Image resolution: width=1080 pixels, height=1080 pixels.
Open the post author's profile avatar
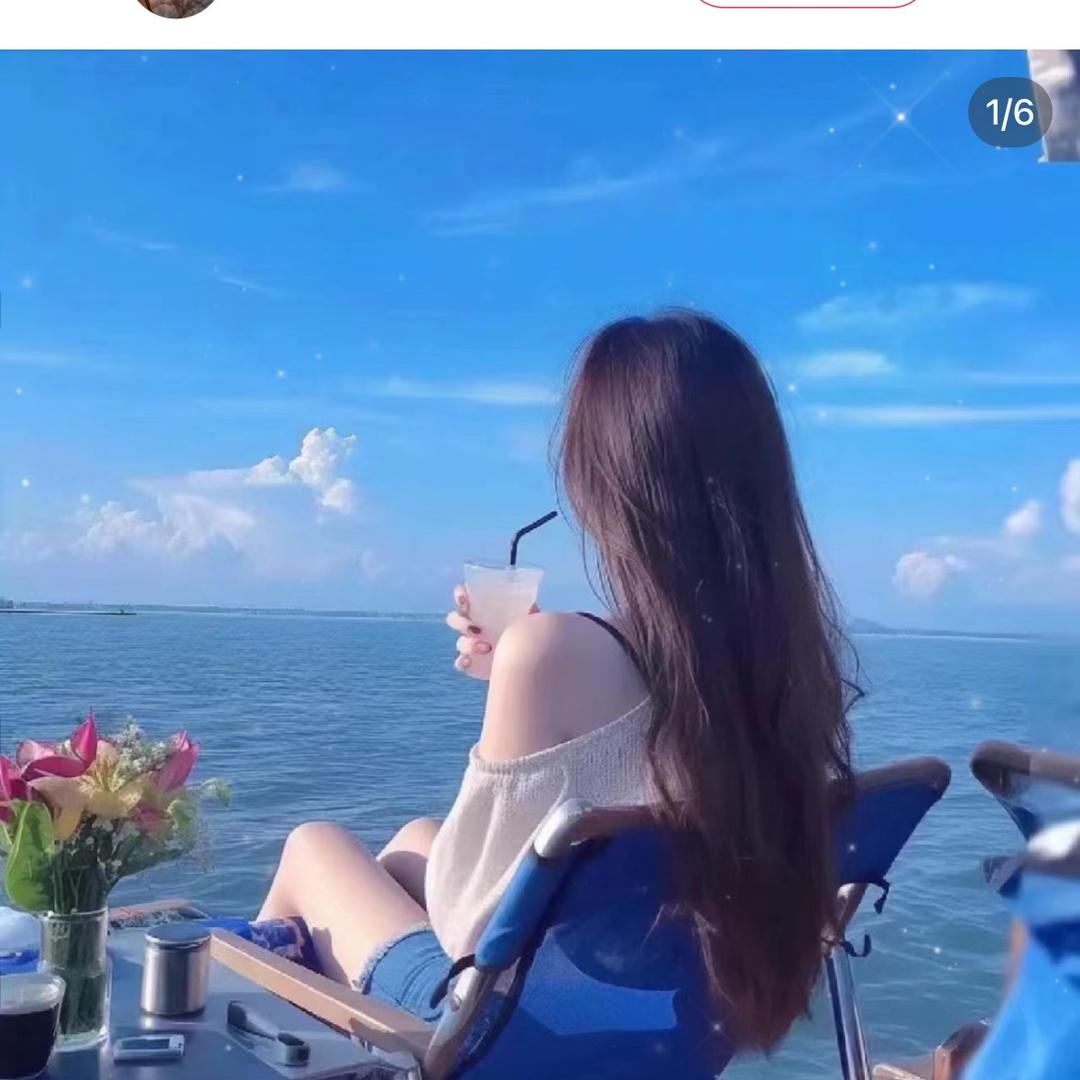tap(176, 6)
